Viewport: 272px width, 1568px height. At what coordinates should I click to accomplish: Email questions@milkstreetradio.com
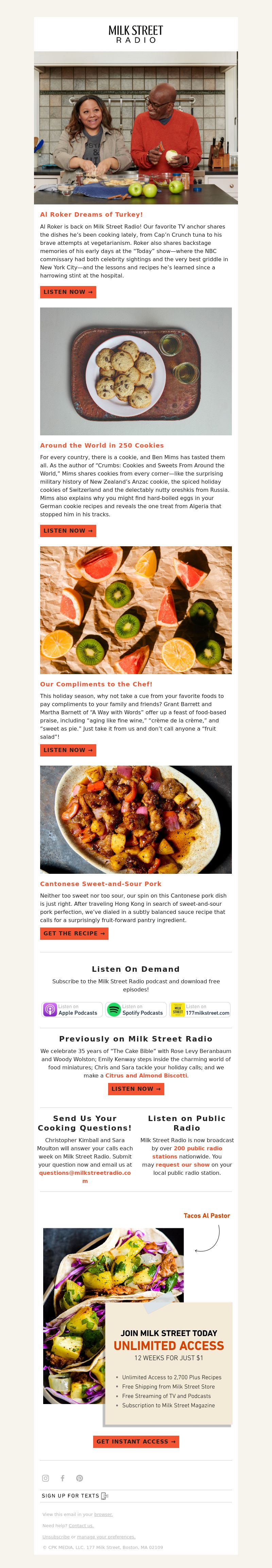(x=85, y=1173)
